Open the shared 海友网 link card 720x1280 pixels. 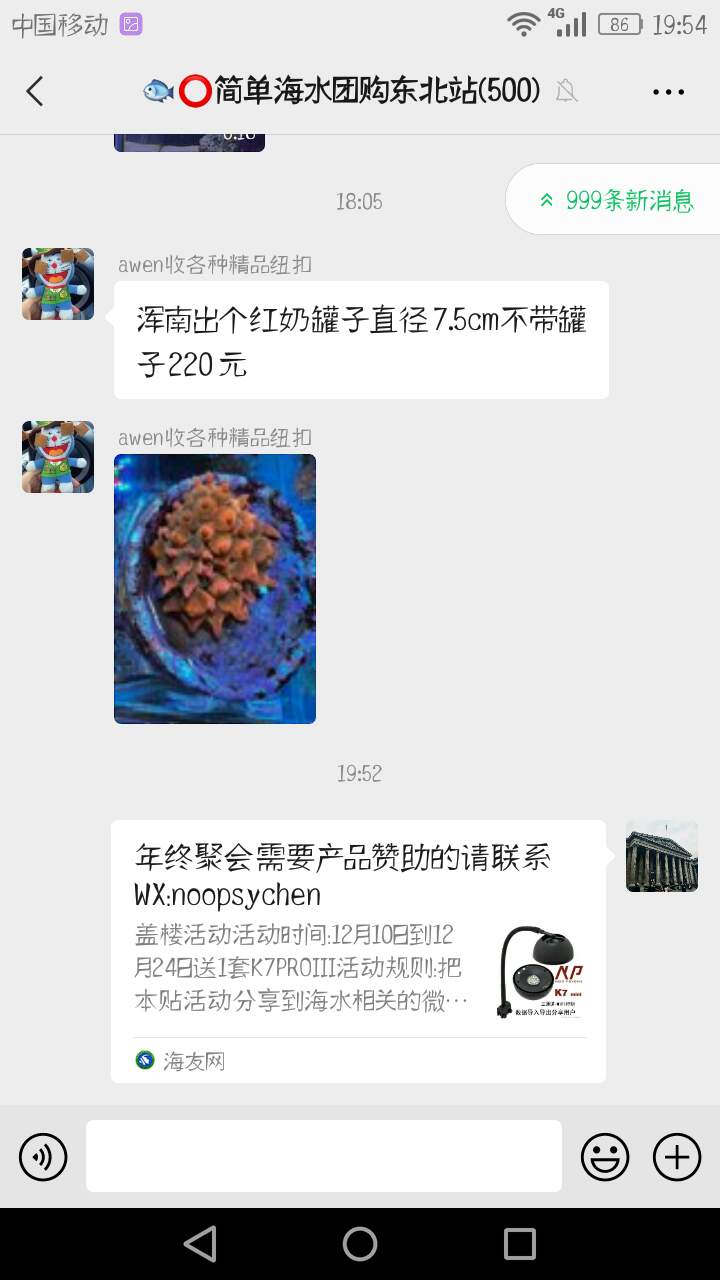click(x=358, y=950)
